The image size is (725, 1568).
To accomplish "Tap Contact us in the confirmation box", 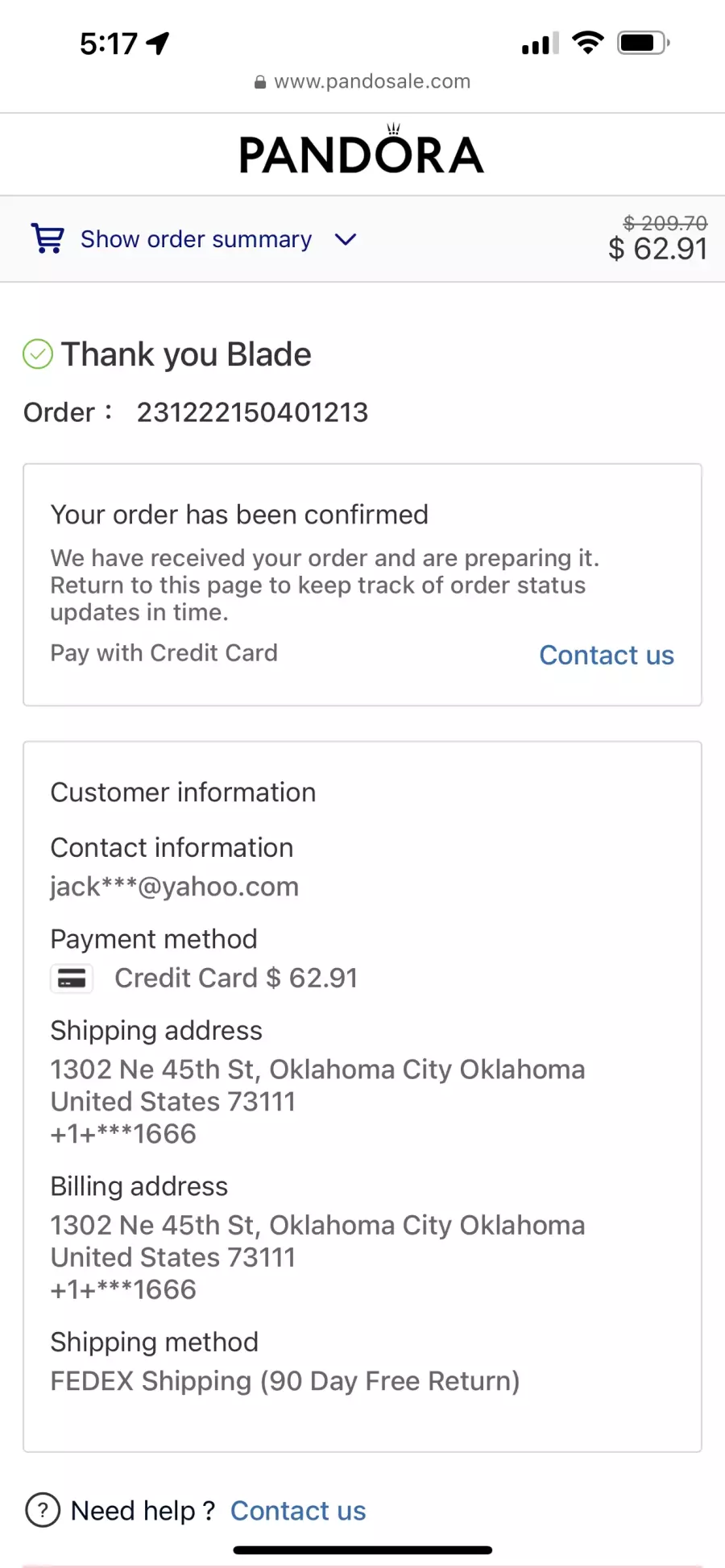I will tap(606, 655).
